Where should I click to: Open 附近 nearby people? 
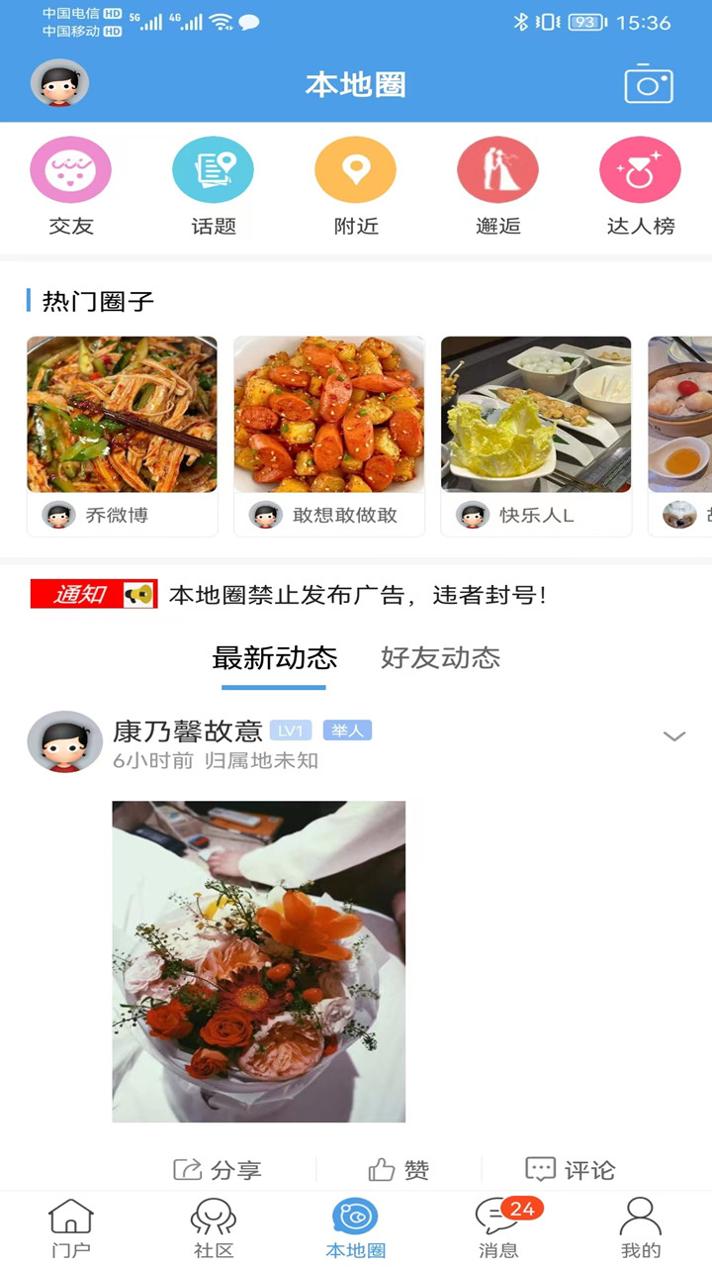(x=356, y=186)
